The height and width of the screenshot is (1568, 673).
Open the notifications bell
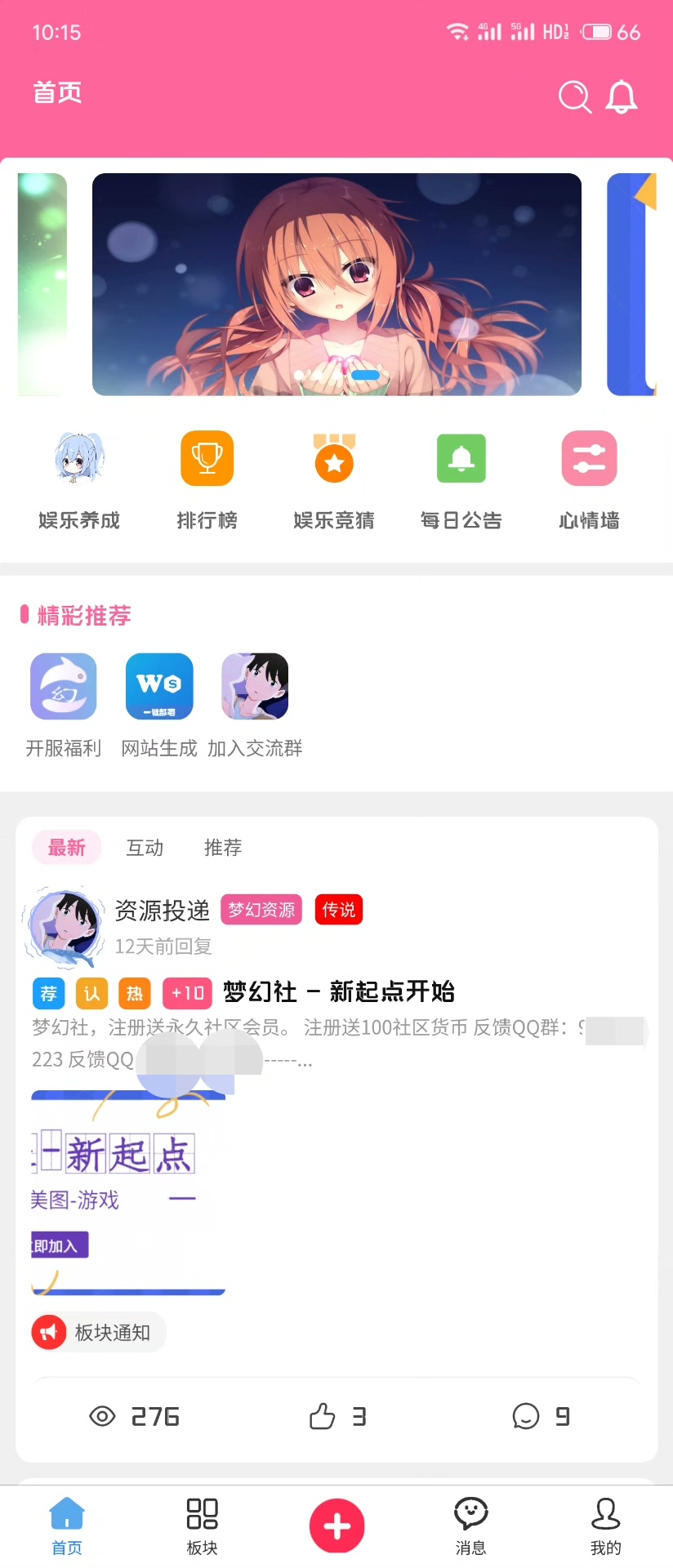click(621, 96)
